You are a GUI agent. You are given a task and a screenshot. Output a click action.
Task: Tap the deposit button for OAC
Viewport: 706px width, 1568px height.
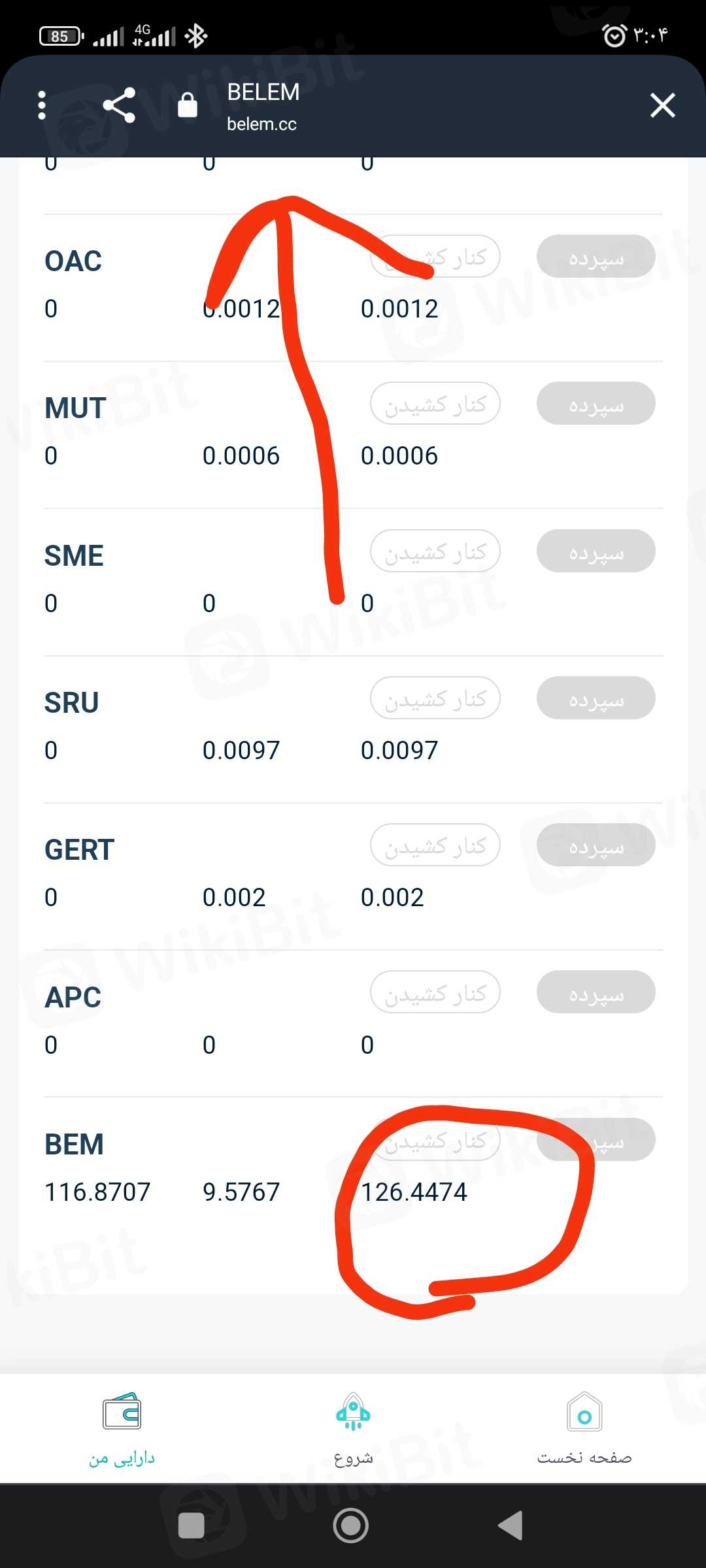[596, 257]
